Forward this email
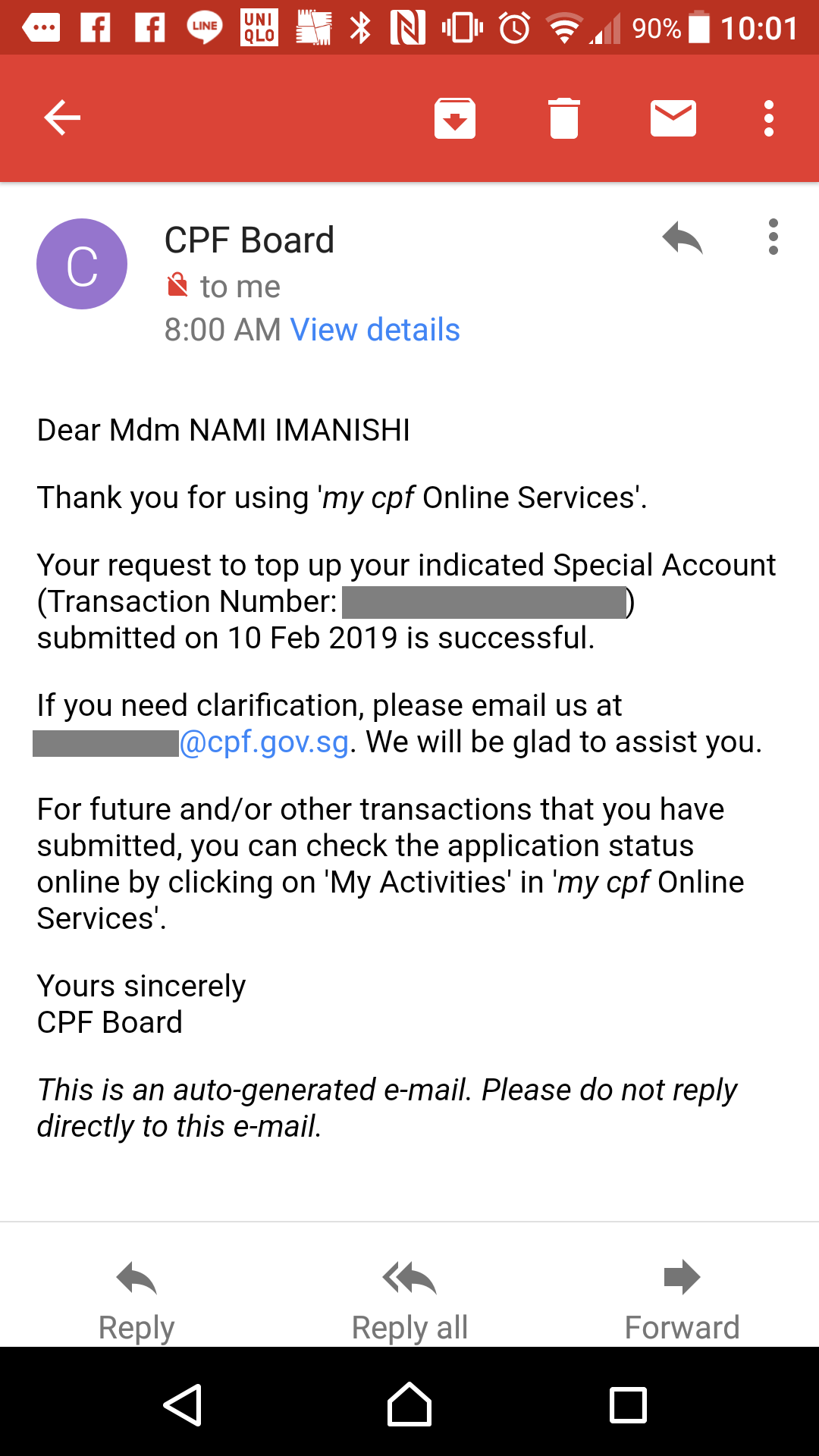 point(682,1300)
